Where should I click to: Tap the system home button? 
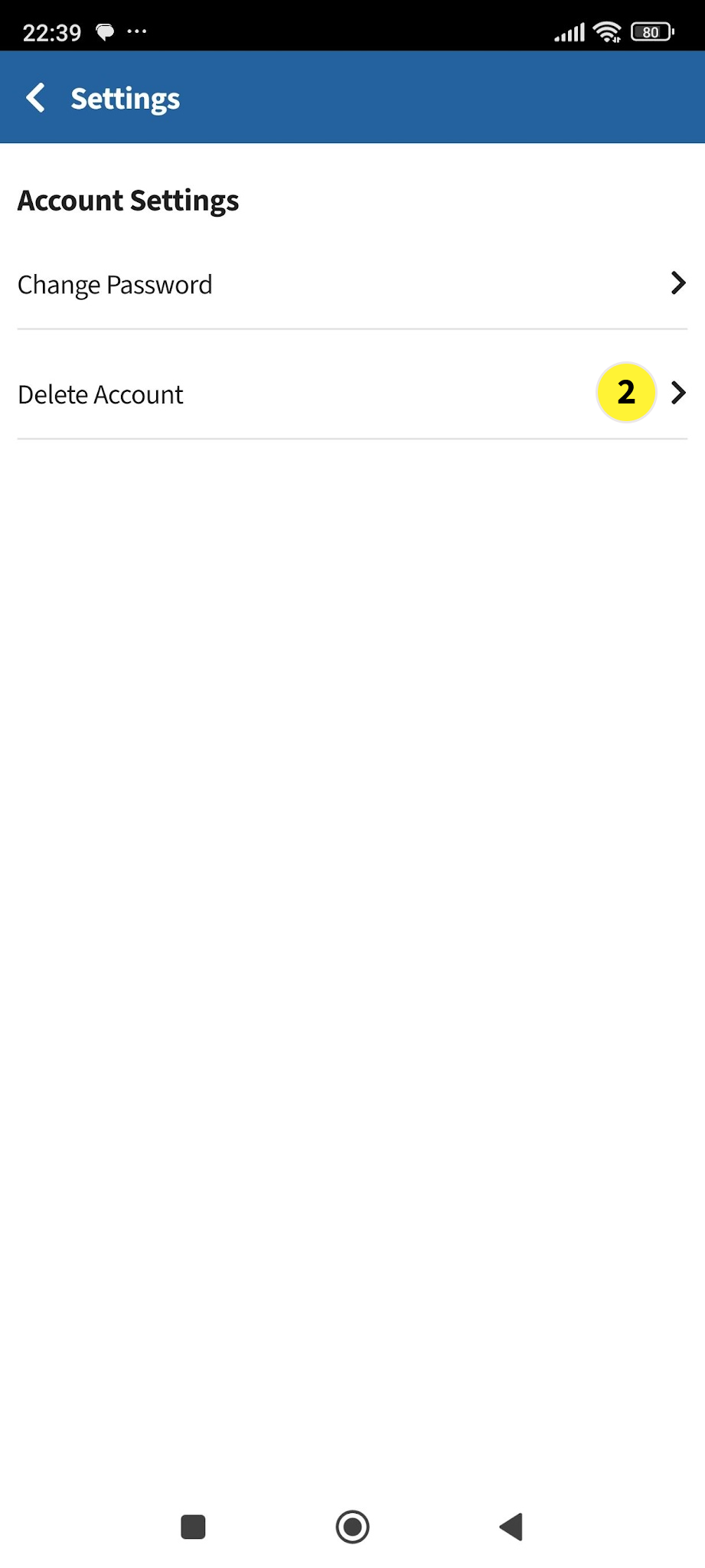[x=352, y=1527]
